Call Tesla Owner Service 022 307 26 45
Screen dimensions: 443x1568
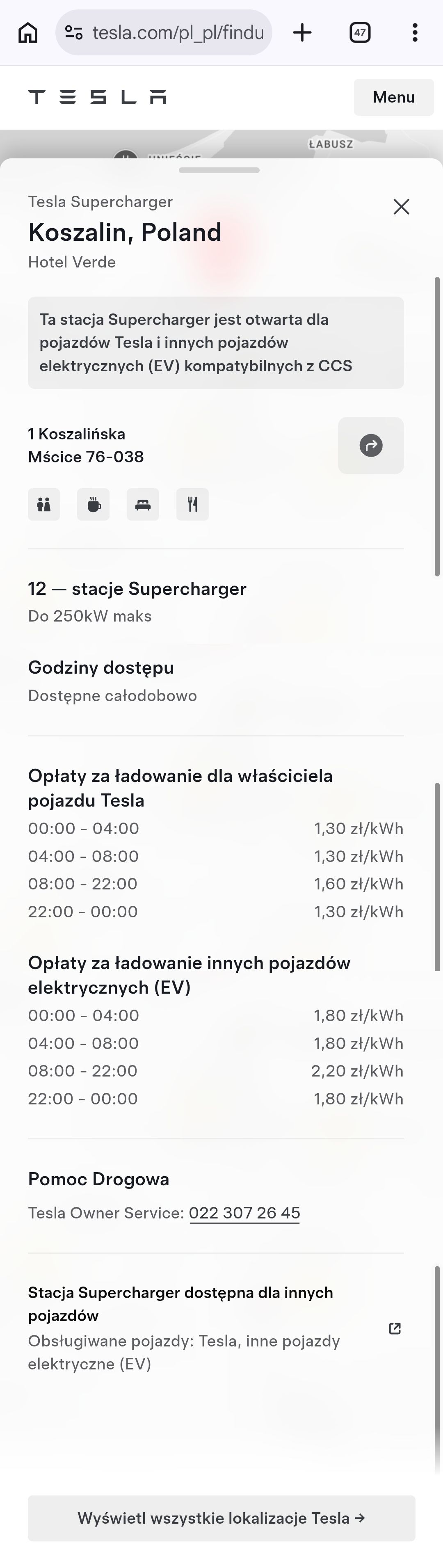point(244,1213)
